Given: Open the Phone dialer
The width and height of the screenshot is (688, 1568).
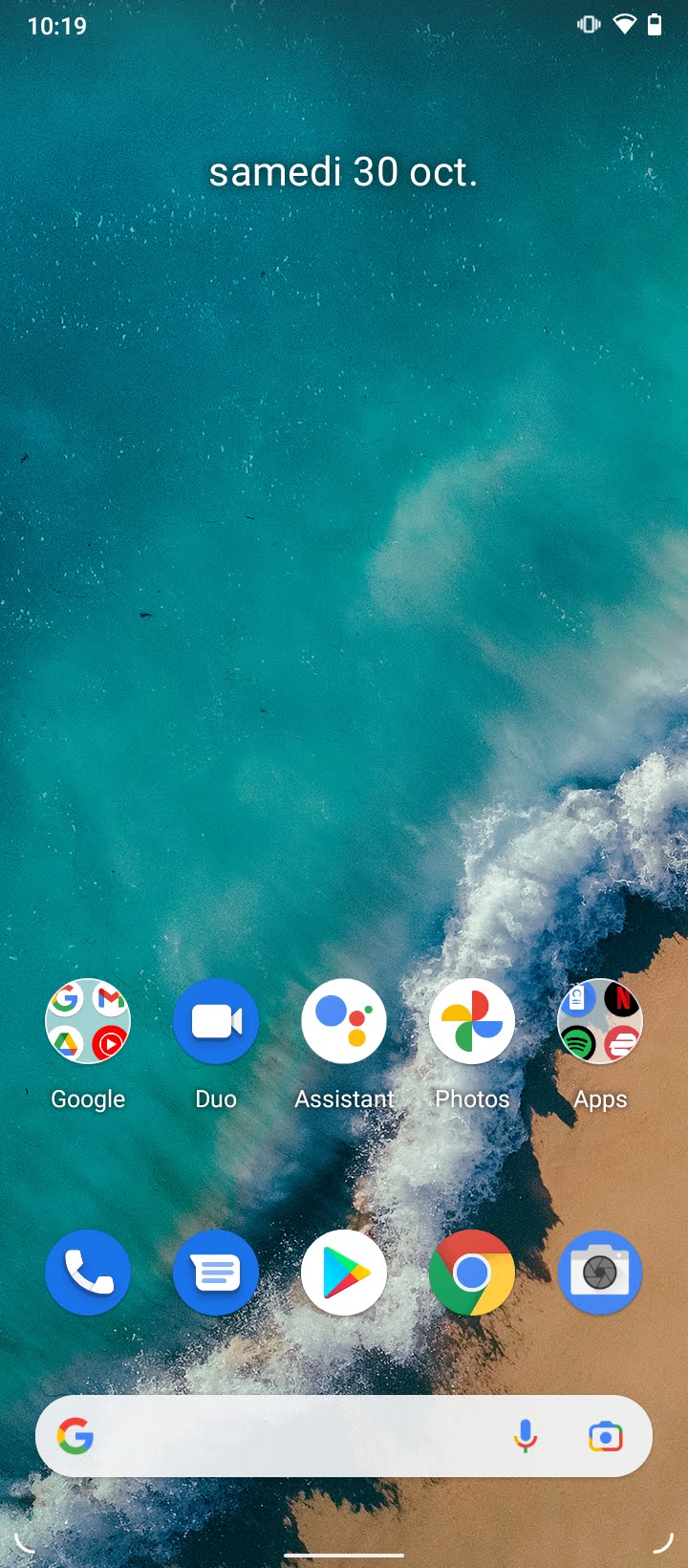Looking at the screenshot, I should click(x=88, y=1273).
